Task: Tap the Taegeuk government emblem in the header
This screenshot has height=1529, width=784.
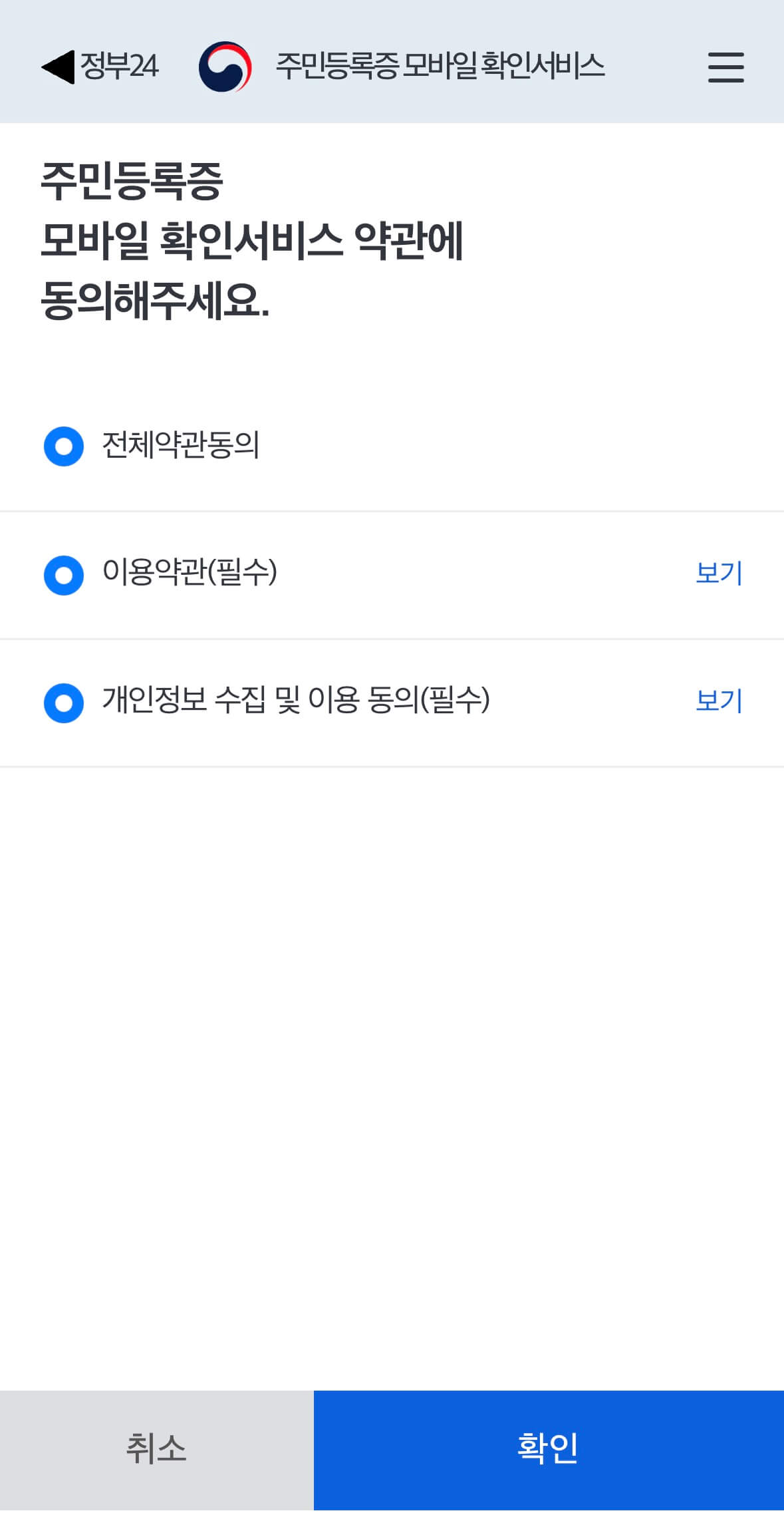Action: click(x=227, y=67)
